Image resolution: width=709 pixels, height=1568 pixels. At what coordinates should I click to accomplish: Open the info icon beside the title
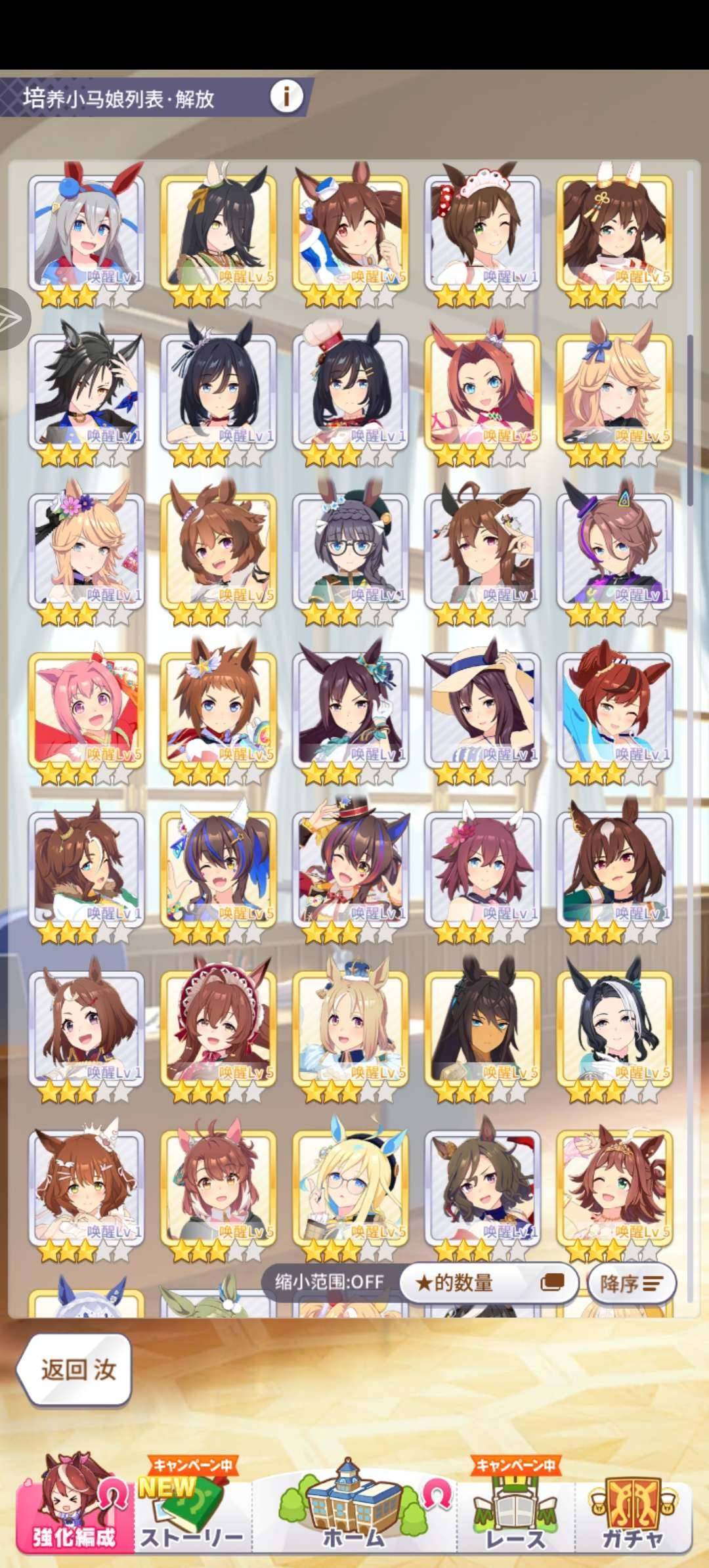pyautogui.click(x=287, y=97)
